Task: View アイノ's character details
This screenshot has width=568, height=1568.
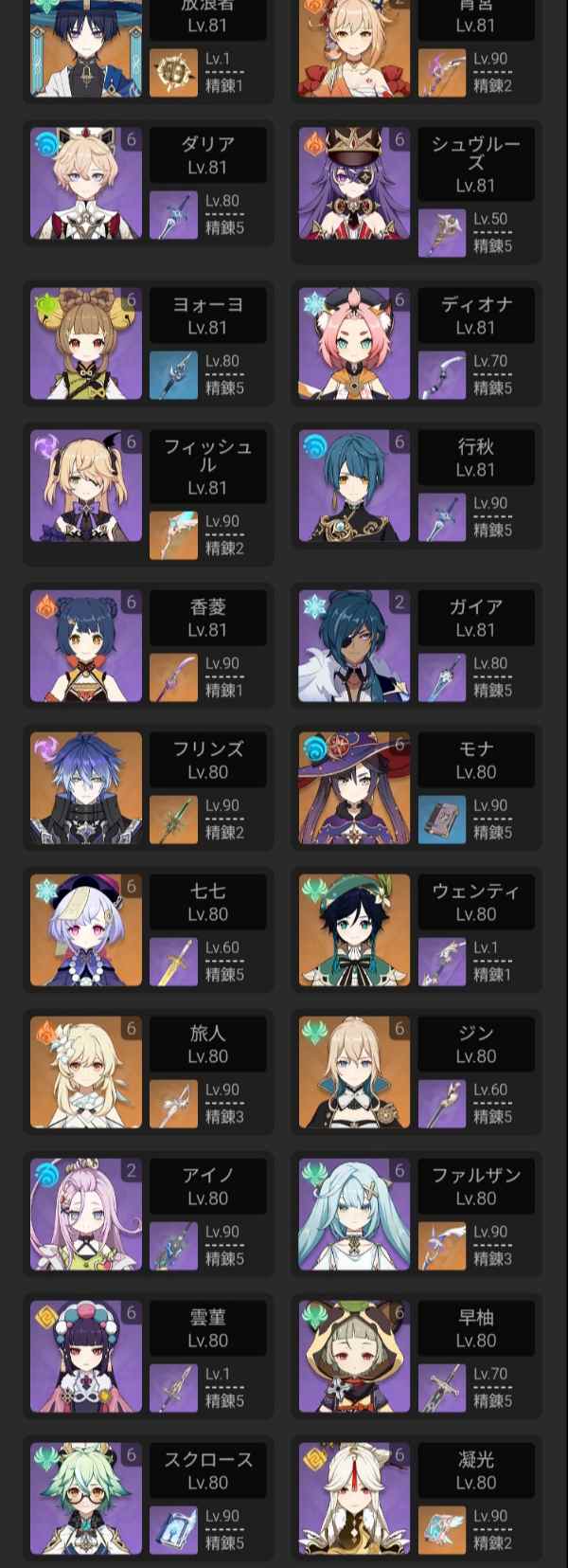Action: 148,1215
